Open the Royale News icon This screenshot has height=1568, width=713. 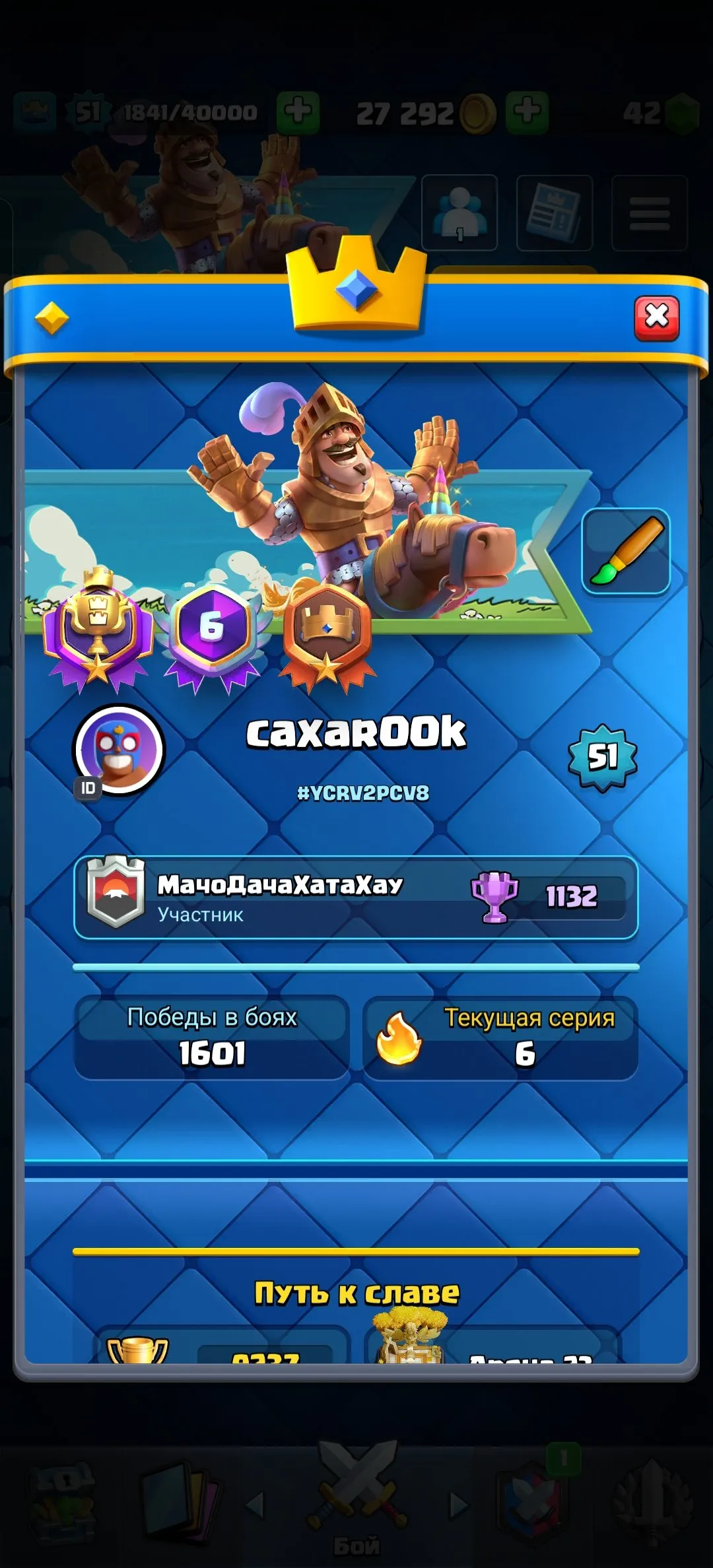[555, 210]
